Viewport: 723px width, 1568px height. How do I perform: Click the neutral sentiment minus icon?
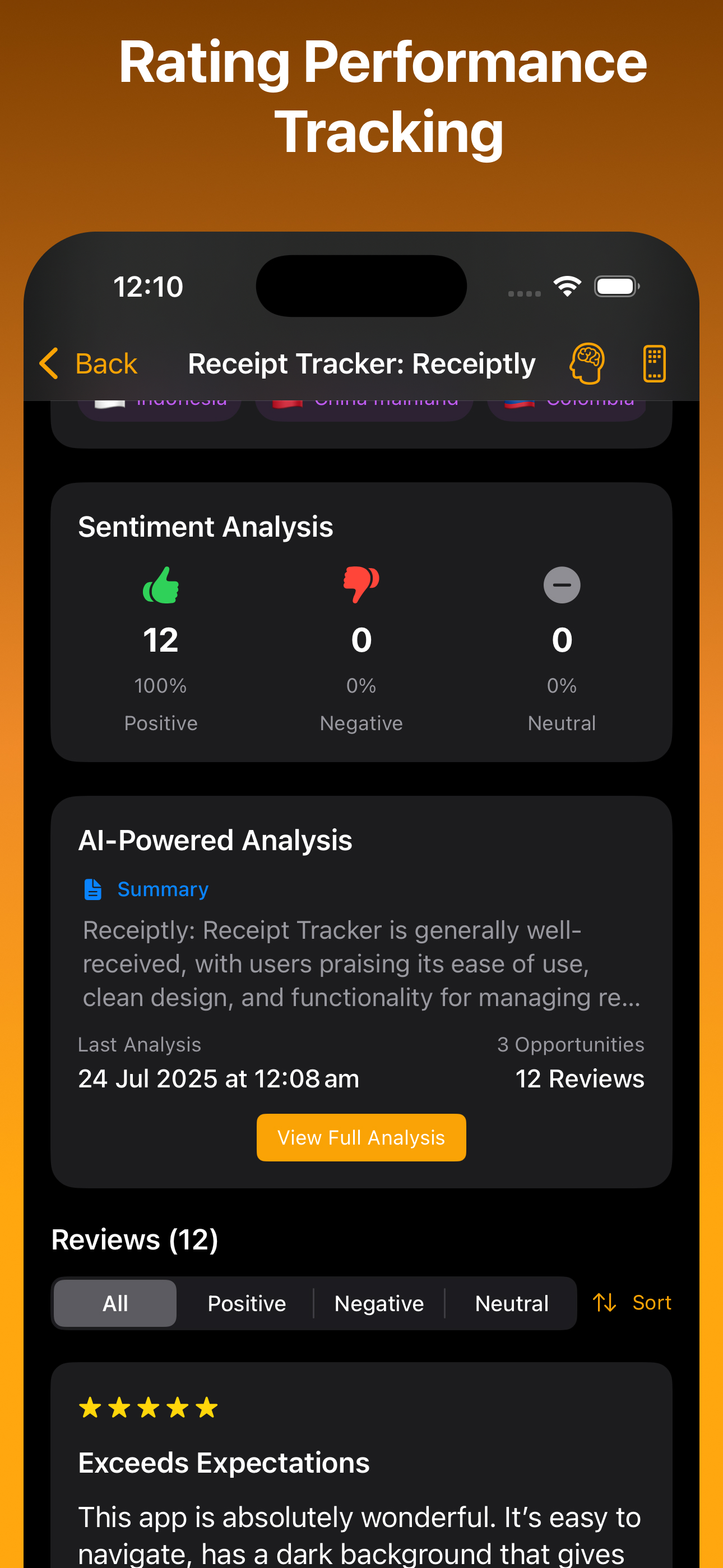coord(561,585)
